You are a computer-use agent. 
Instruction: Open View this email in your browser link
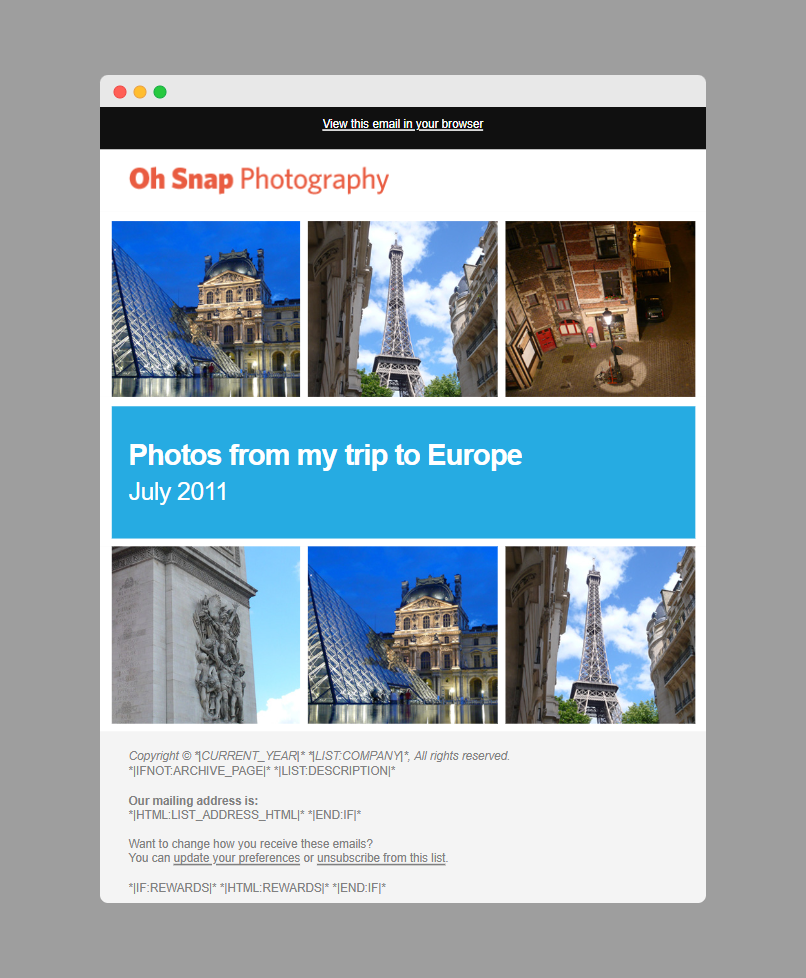(x=402, y=124)
